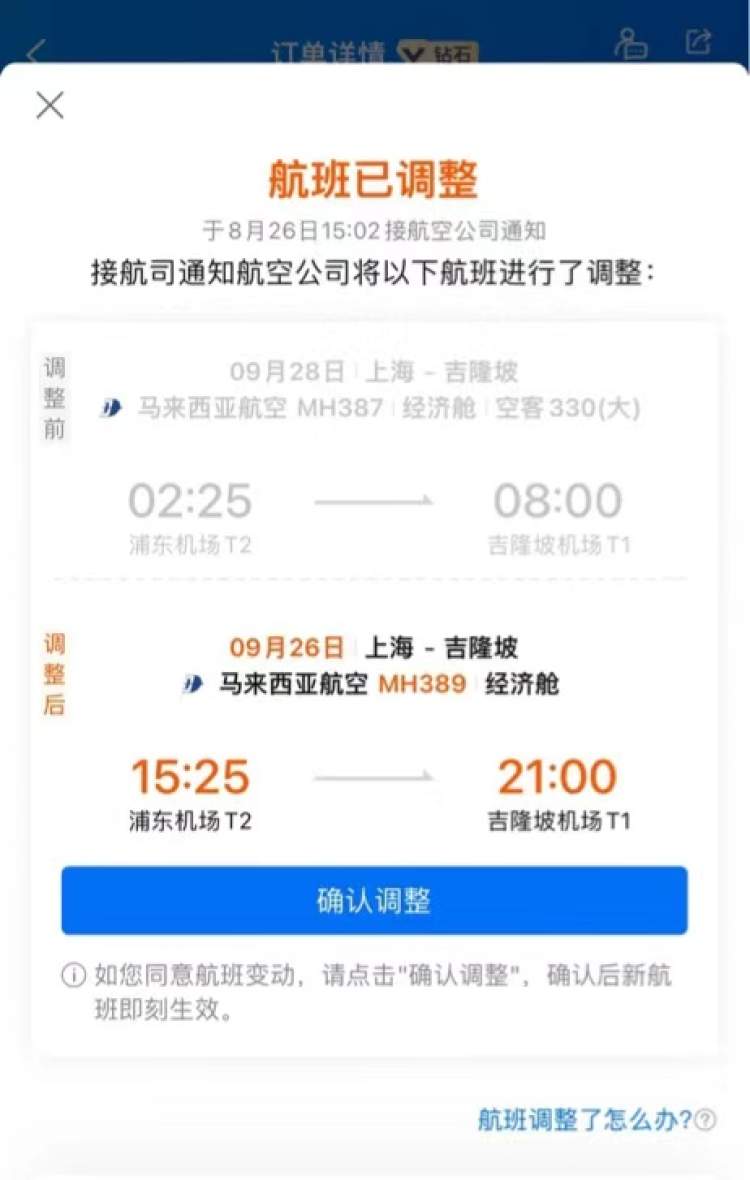This screenshot has width=750, height=1180.
Task: Close the flight adjustment dialog
Action: point(50,105)
